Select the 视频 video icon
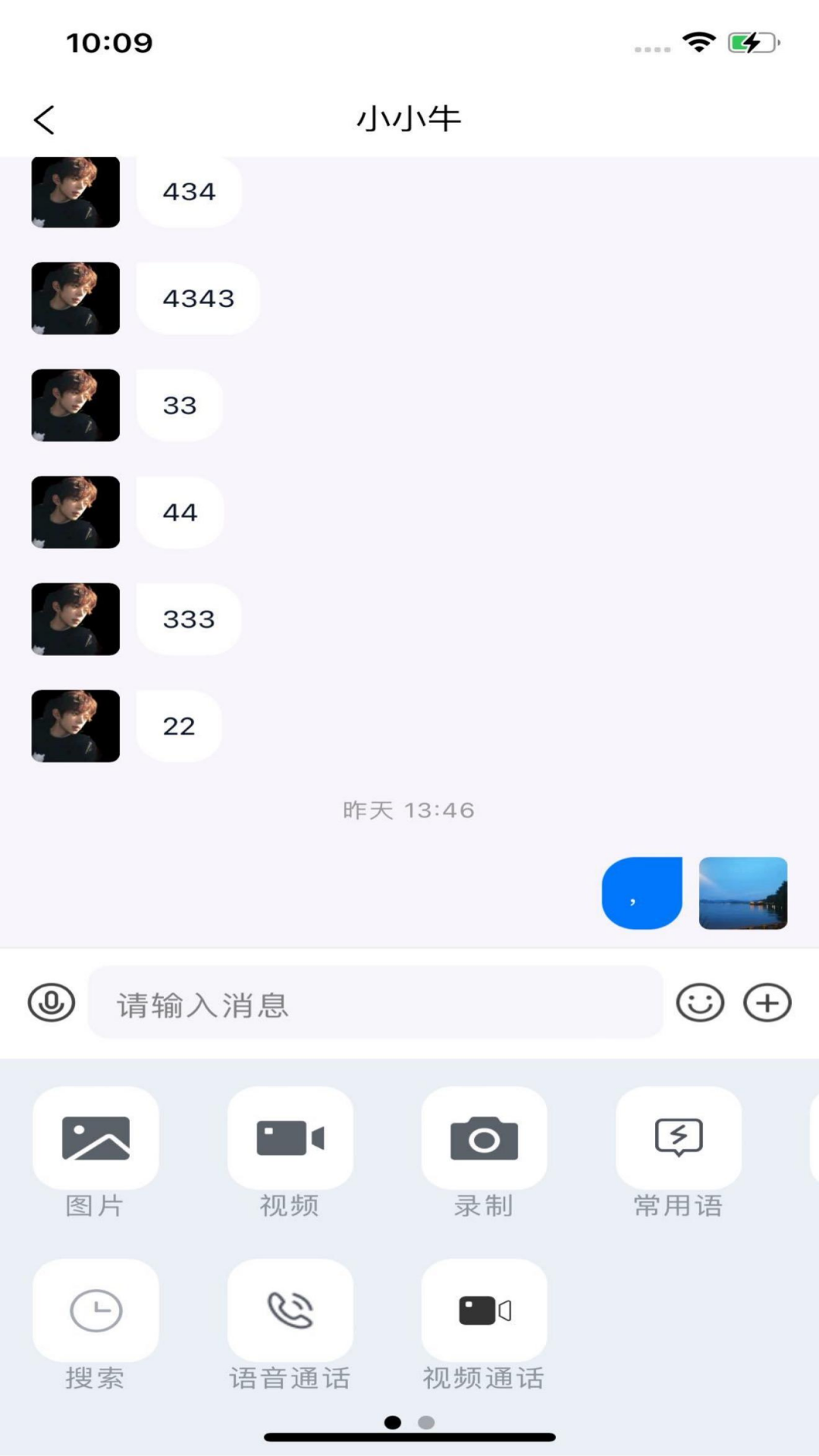This screenshot has width=819, height=1456. (290, 1139)
